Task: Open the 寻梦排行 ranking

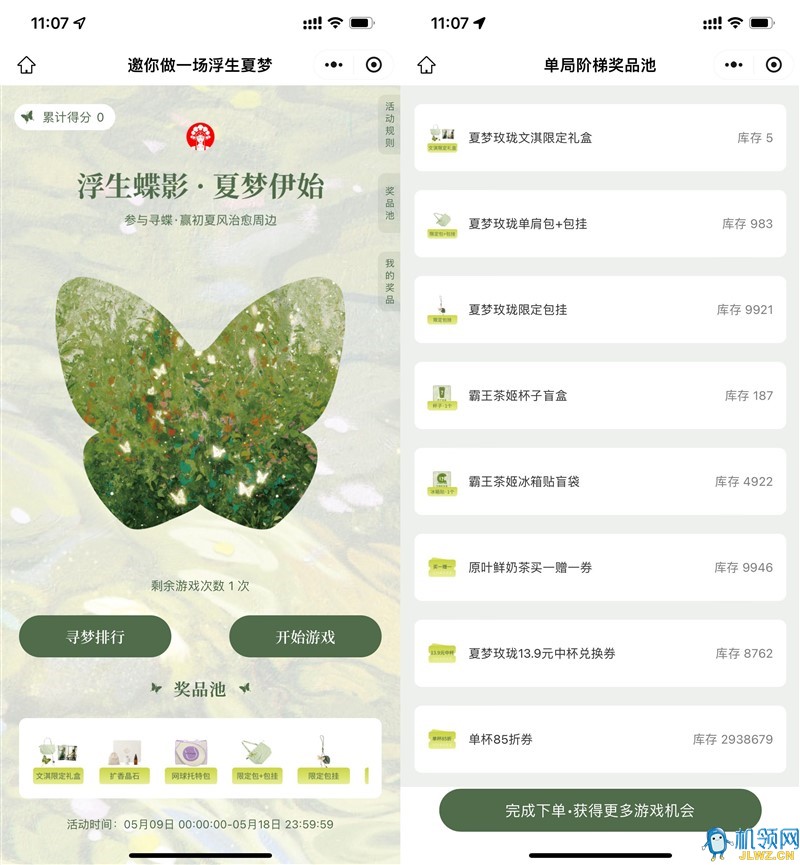Action: point(95,636)
